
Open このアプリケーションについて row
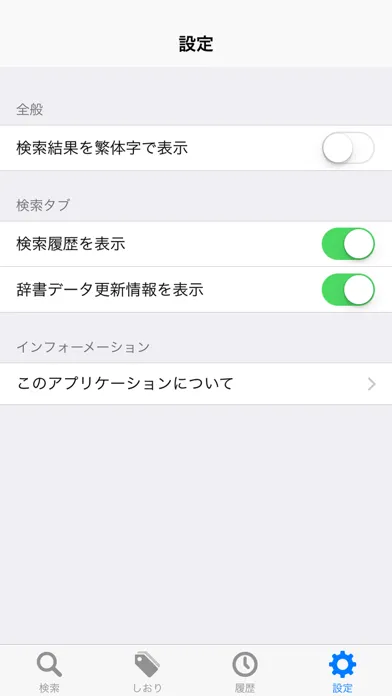196,384
